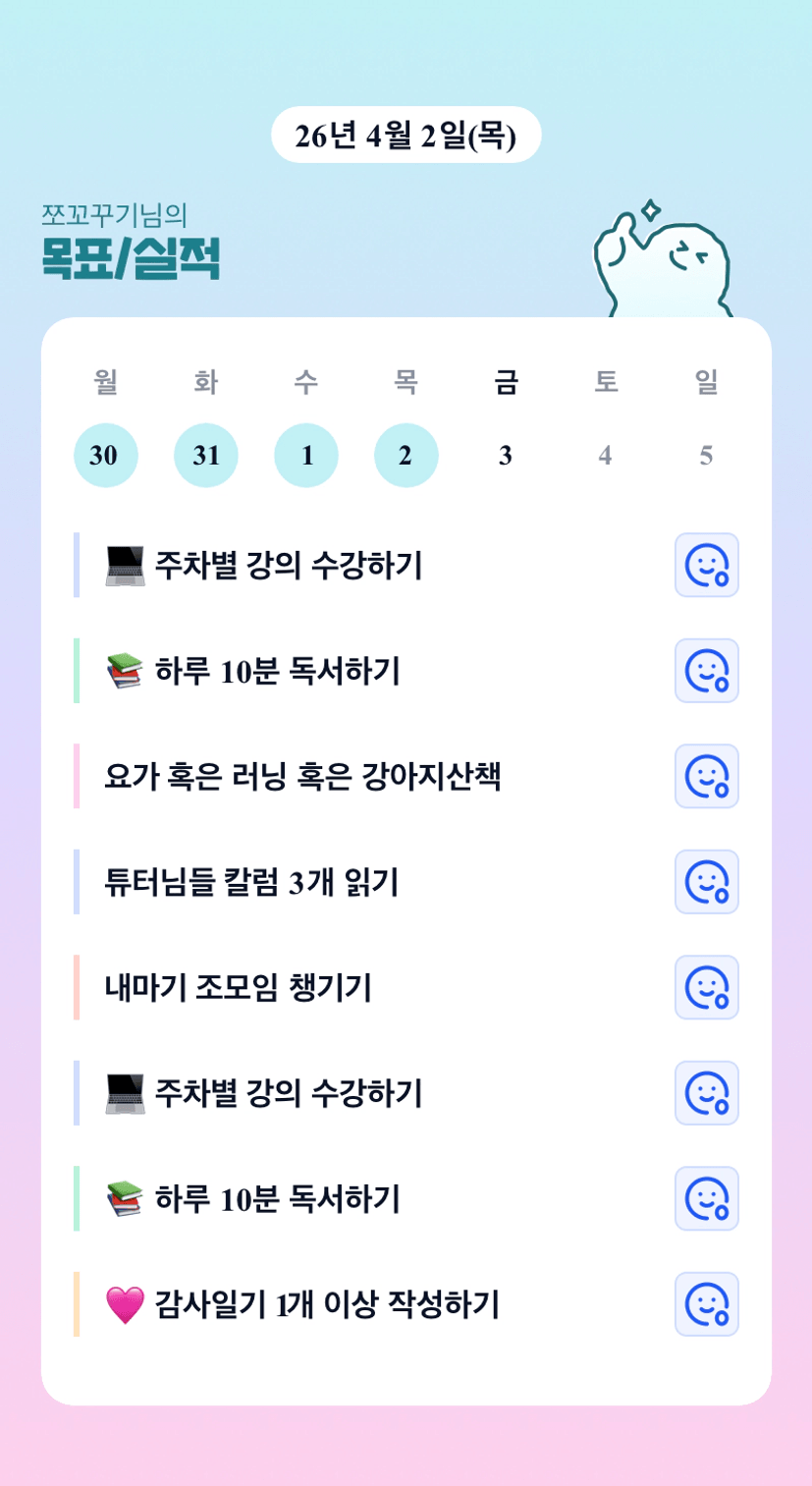Select Monday the 30th in the week row
Image resolution: width=812 pixels, height=1486 pixels.
106,456
